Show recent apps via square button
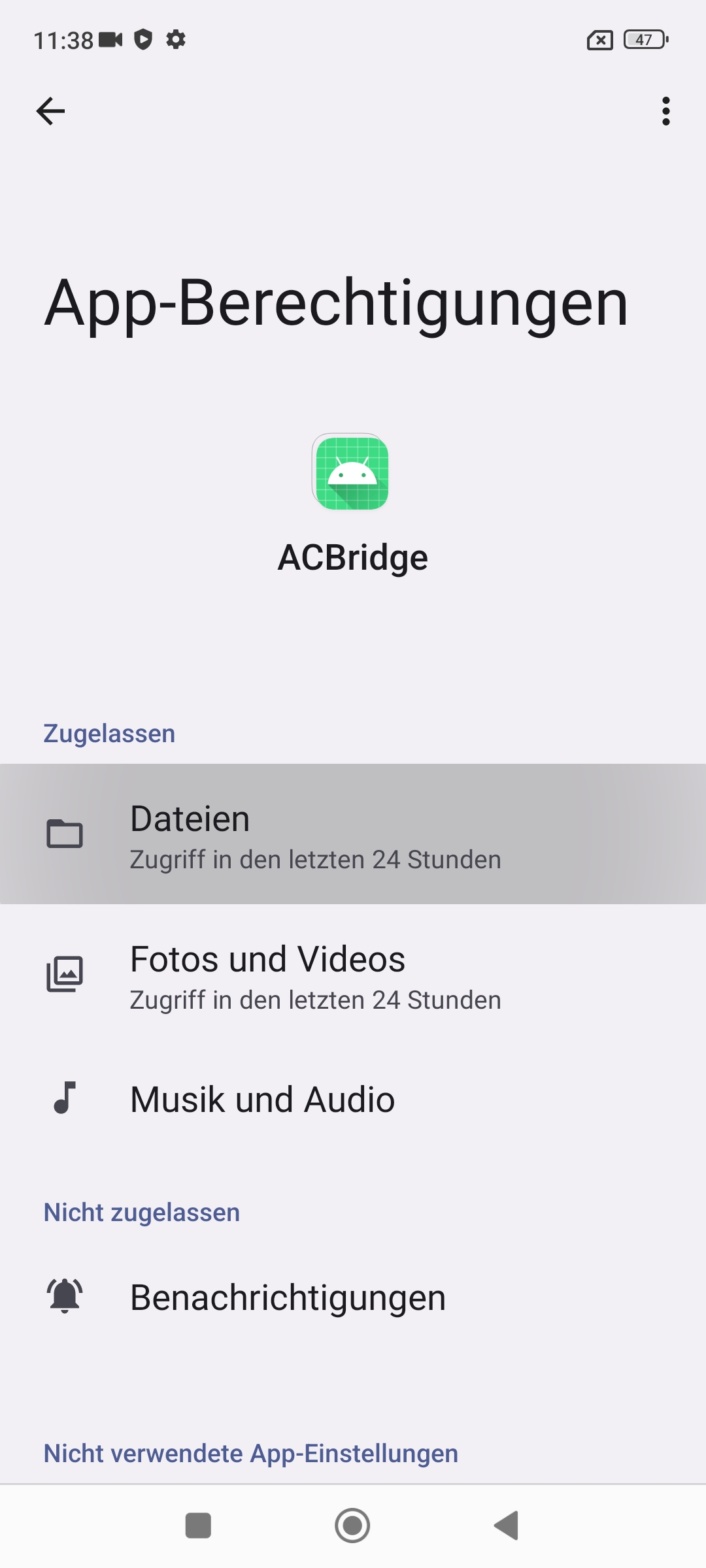Screen dimensions: 706x1568 (x=198, y=1526)
